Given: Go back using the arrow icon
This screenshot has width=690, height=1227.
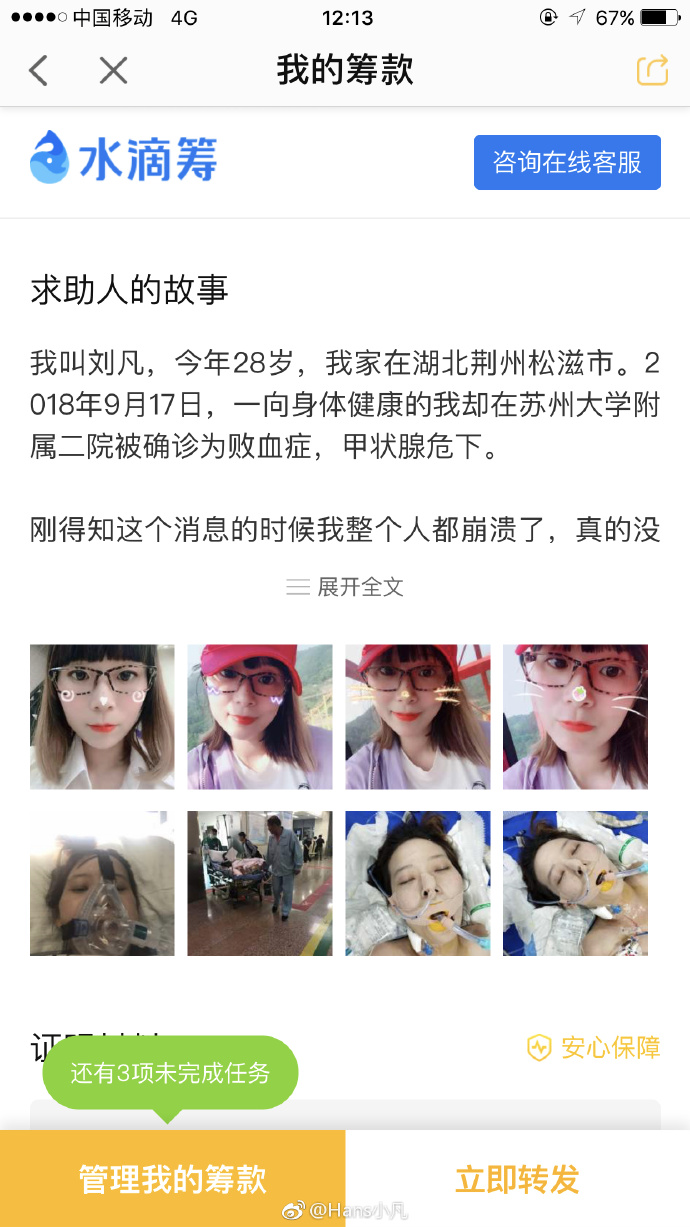Looking at the screenshot, I should (39, 71).
